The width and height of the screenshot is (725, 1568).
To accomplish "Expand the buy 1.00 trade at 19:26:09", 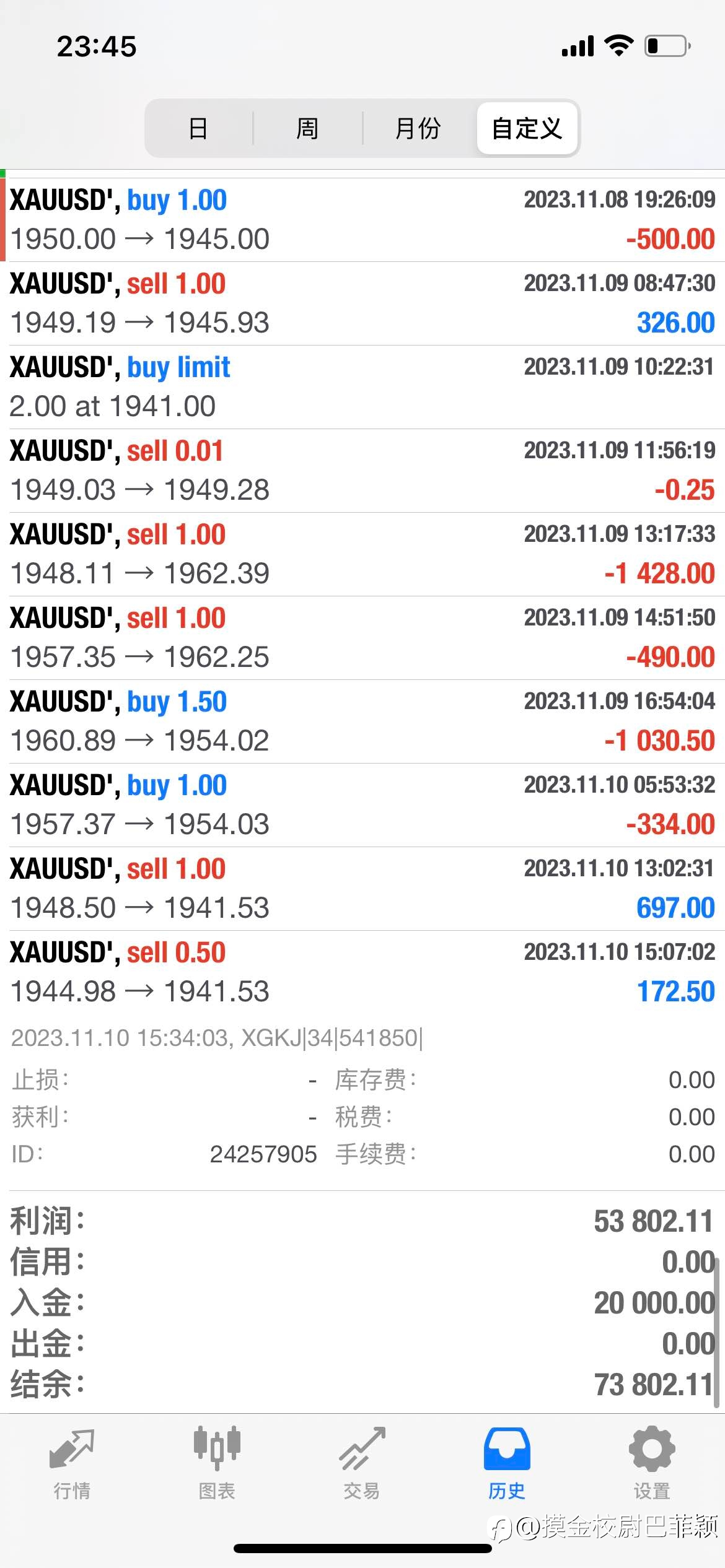I will 362,220.
